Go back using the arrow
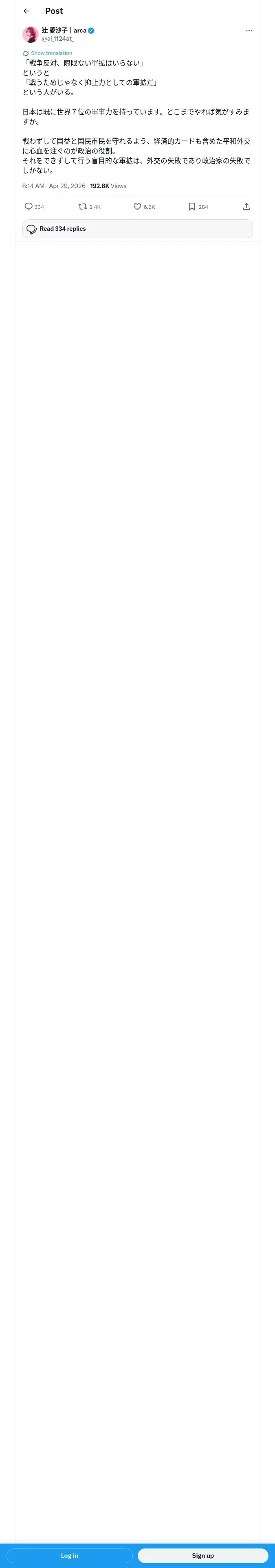This screenshot has height=1568, width=275. [27, 11]
